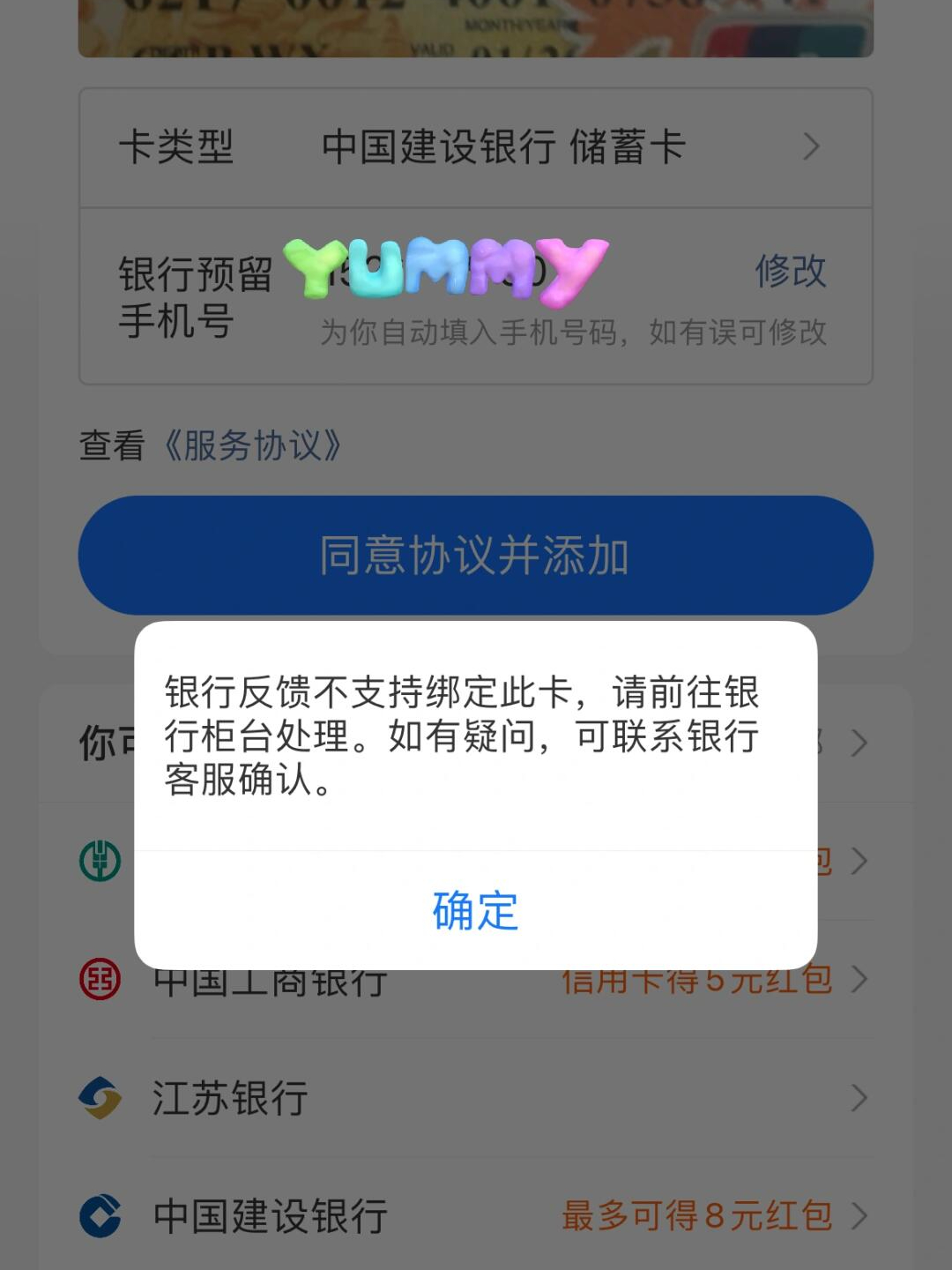Open the 卡类型 card type row
Image resolution: width=952 pixels, height=1270 pixels.
click(476, 146)
